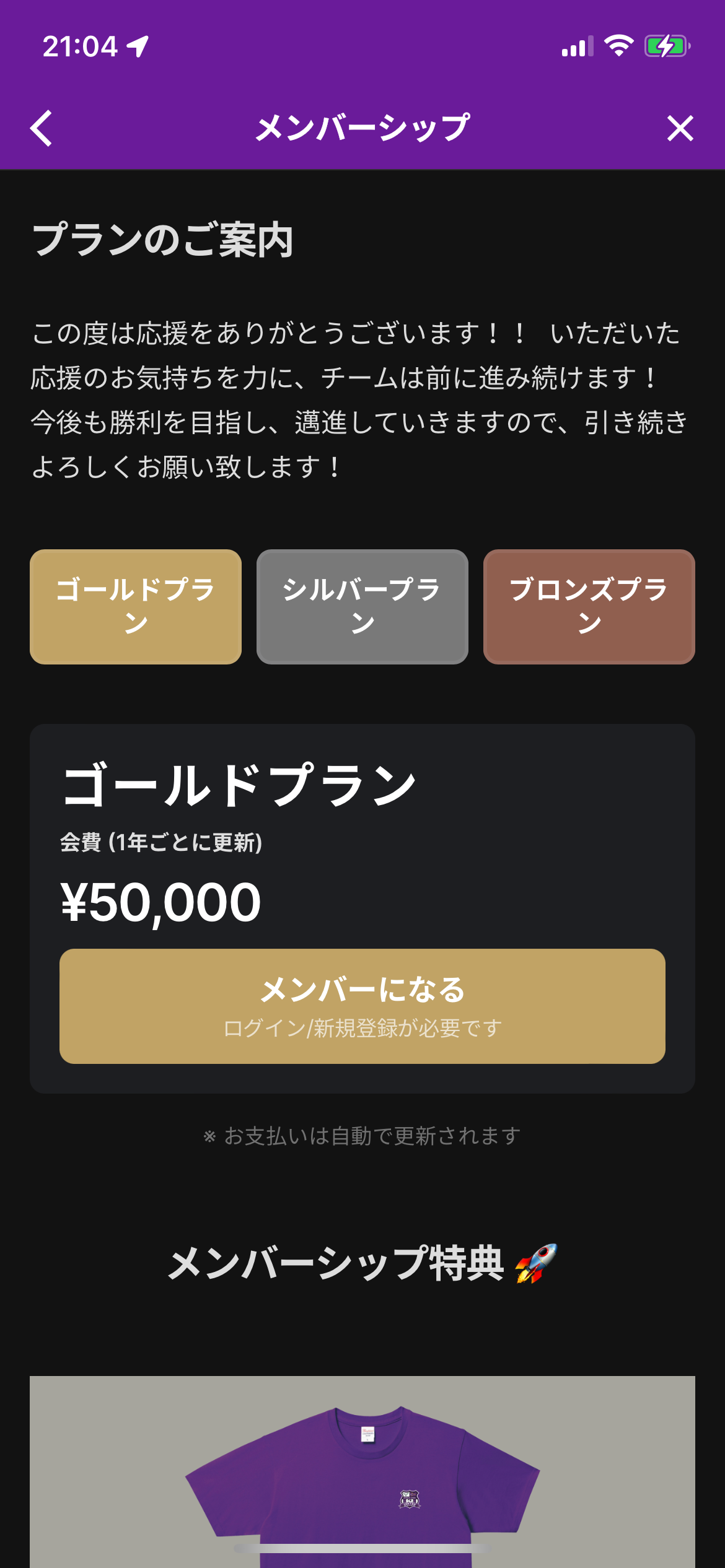Switch to the ブロンズプラン tab
The height and width of the screenshot is (1568, 725).
pyautogui.click(x=589, y=606)
